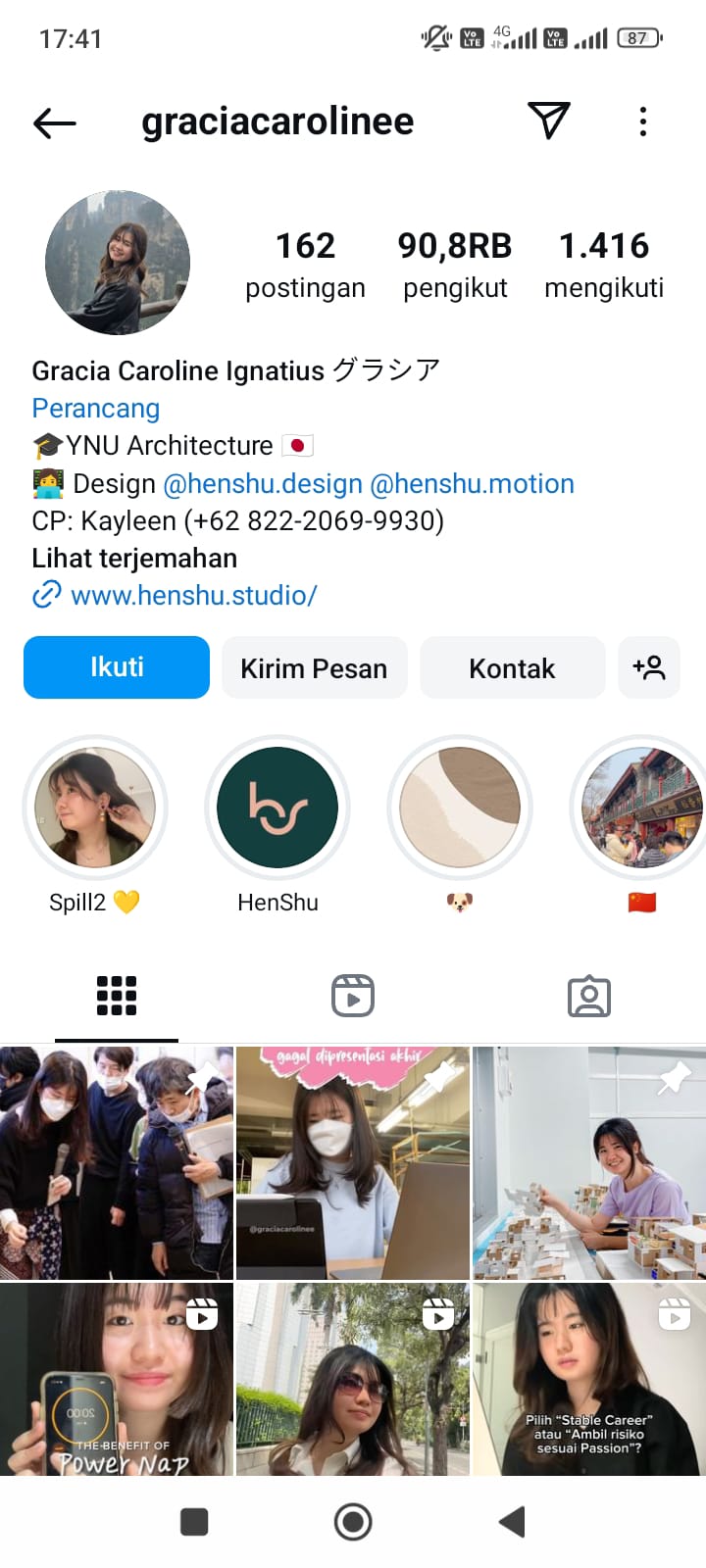Switch to the Reels tab

[x=353, y=996]
